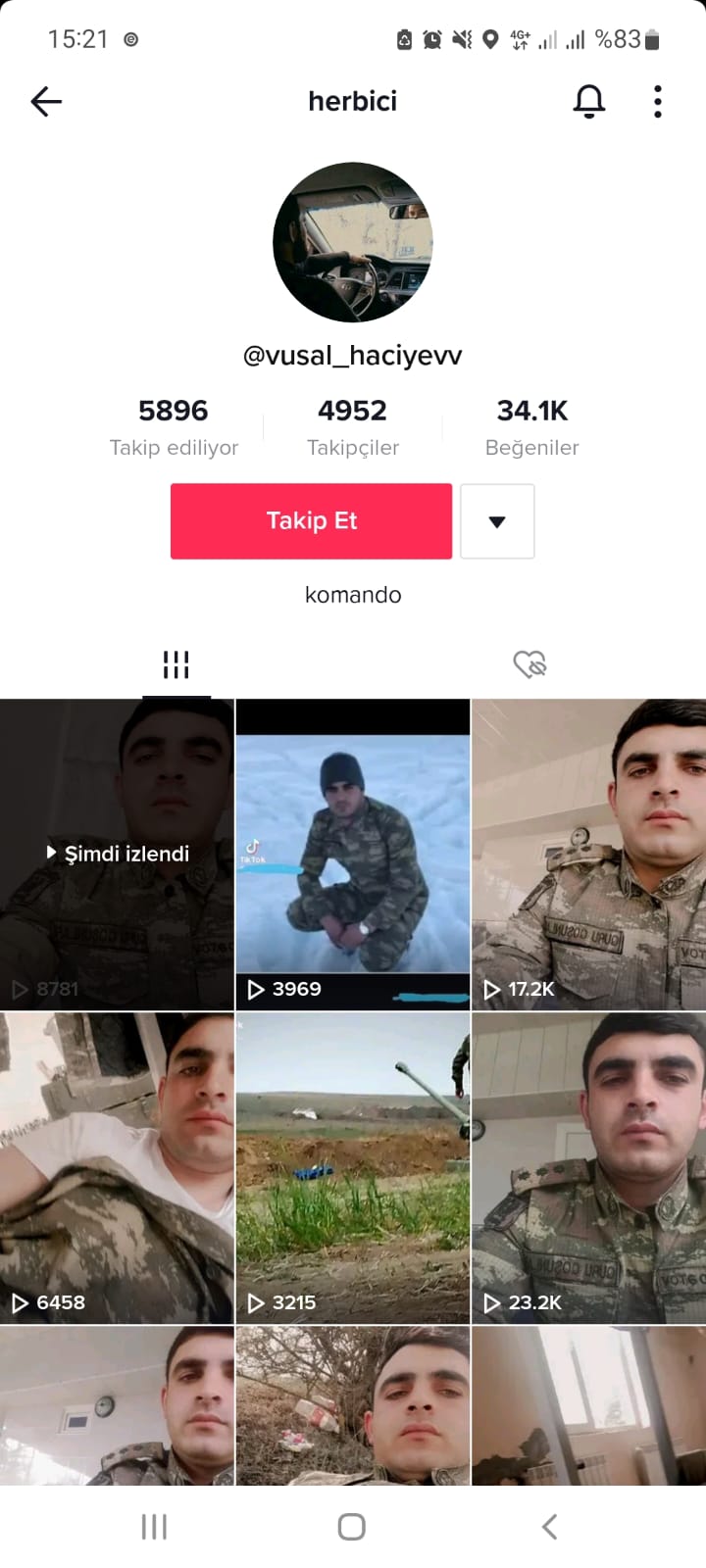Open the three-dot overflow menu

(657, 101)
